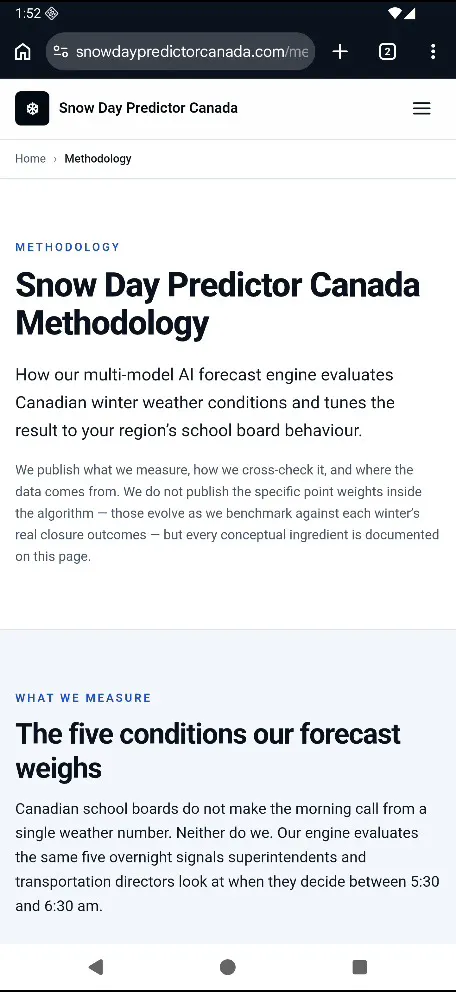Open the tab switcher showing 2 tabs
Screen dimensions: 456x992
[x=387, y=52]
